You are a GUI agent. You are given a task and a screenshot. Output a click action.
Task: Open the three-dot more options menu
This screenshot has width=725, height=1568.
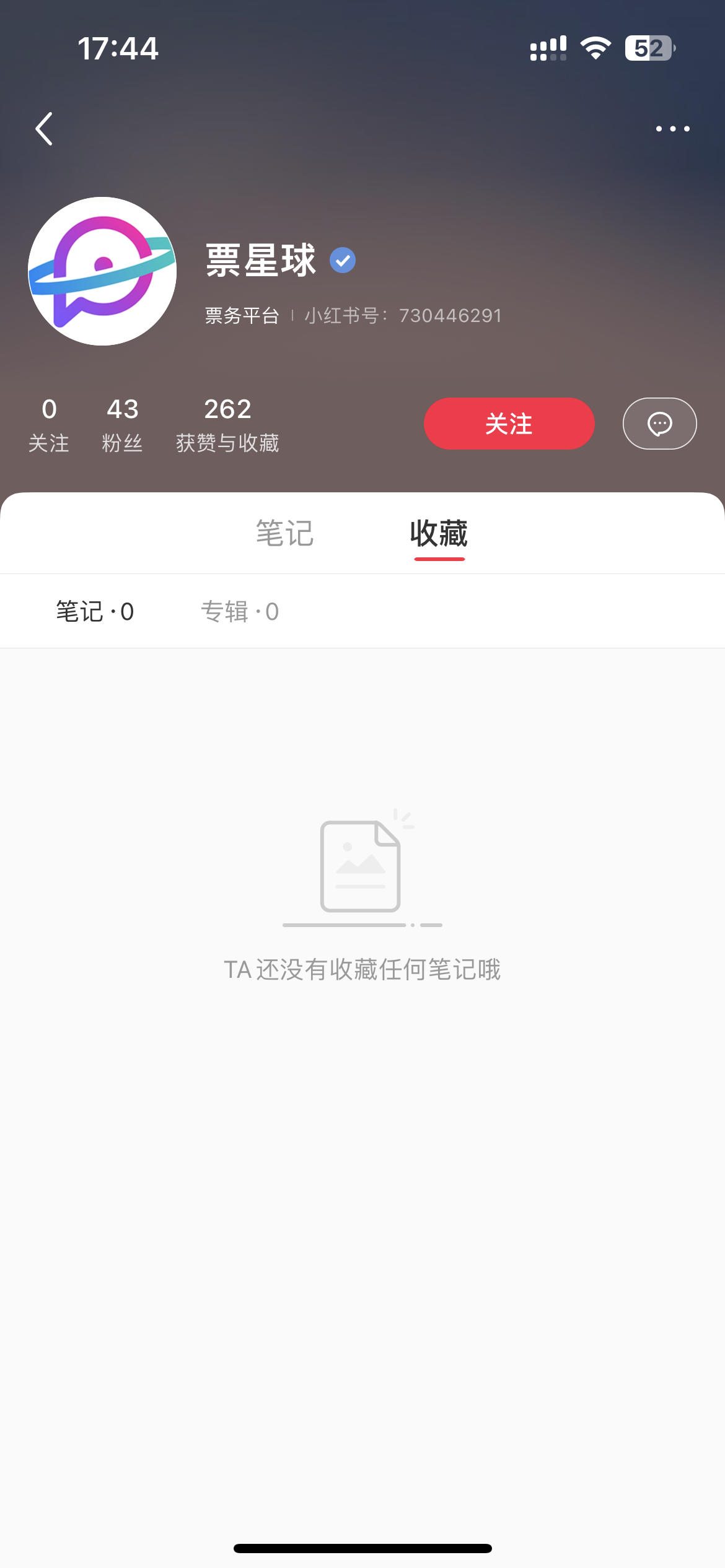pyautogui.click(x=673, y=129)
